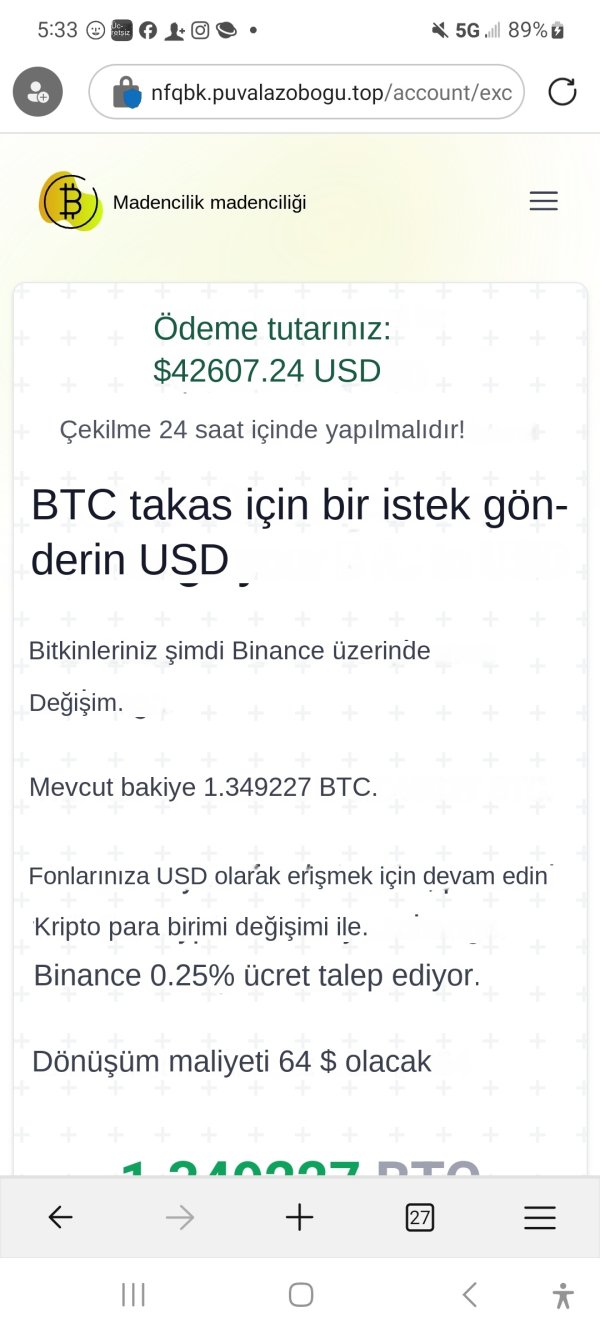
Task: View the 27 open tabs
Action: point(420,1217)
